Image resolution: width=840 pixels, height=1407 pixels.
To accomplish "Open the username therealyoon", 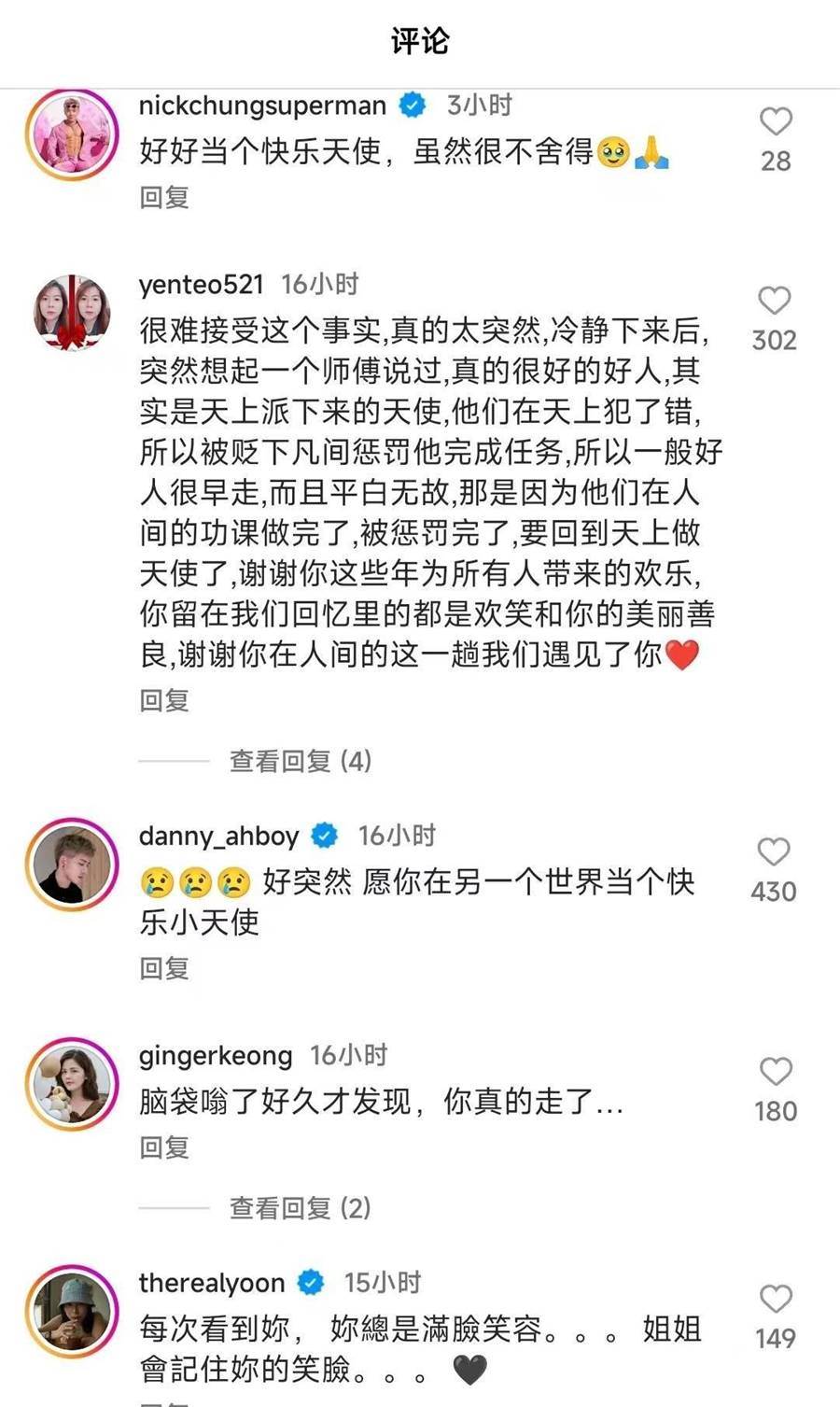I will 212,1283.
